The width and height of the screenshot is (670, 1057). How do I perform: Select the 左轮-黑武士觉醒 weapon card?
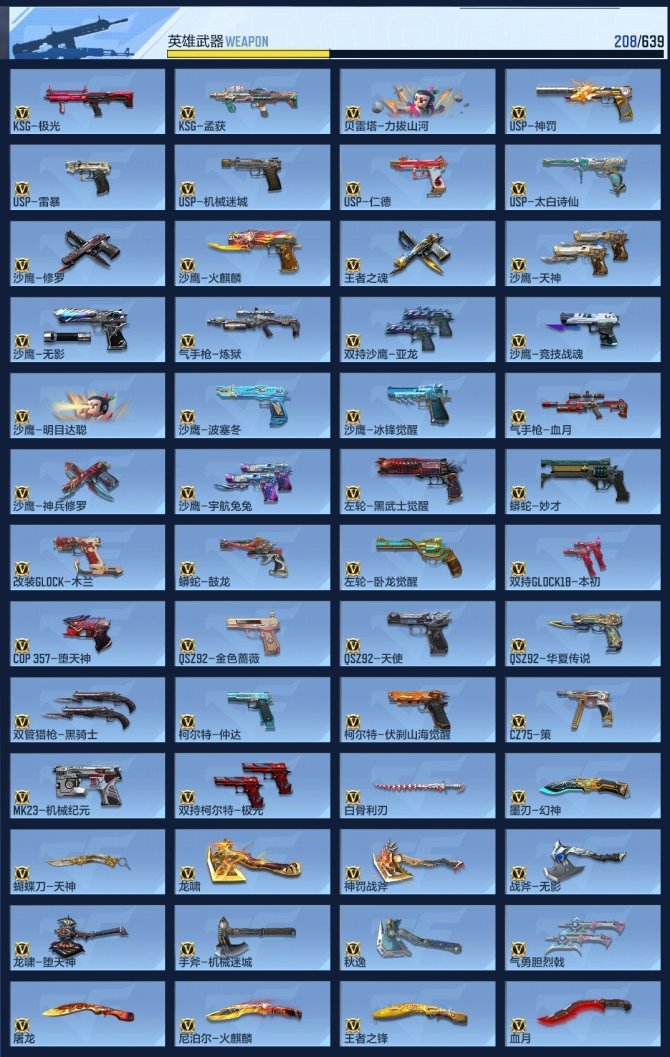pos(417,481)
